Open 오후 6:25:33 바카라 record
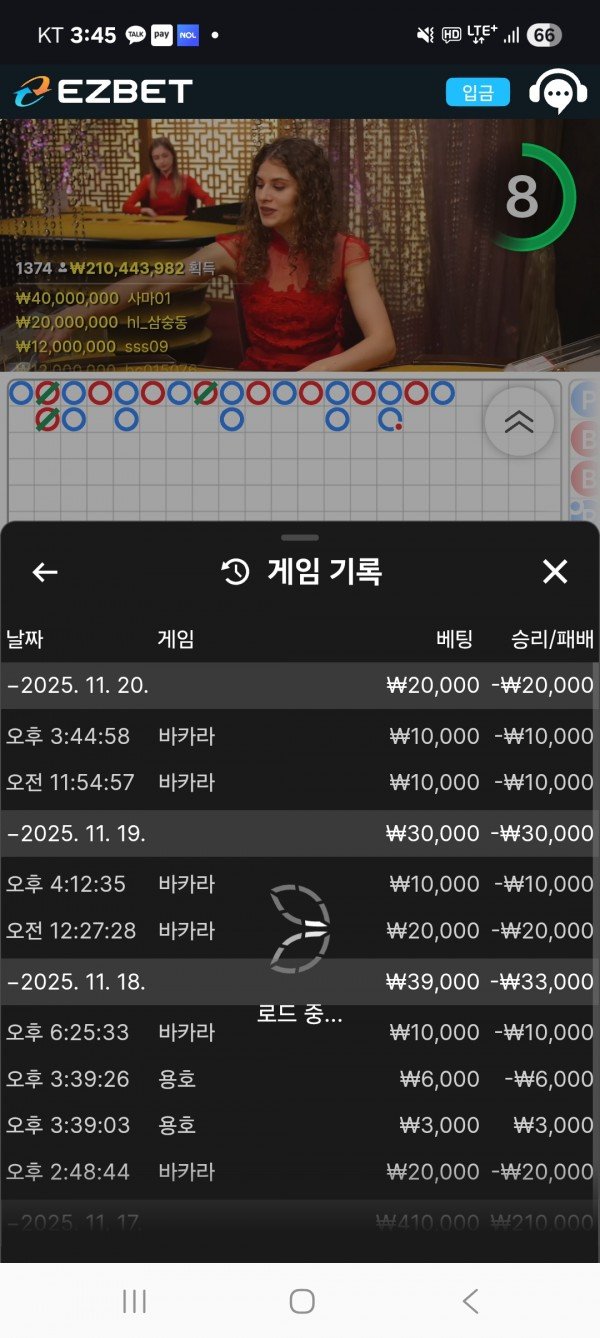 pos(300,1032)
